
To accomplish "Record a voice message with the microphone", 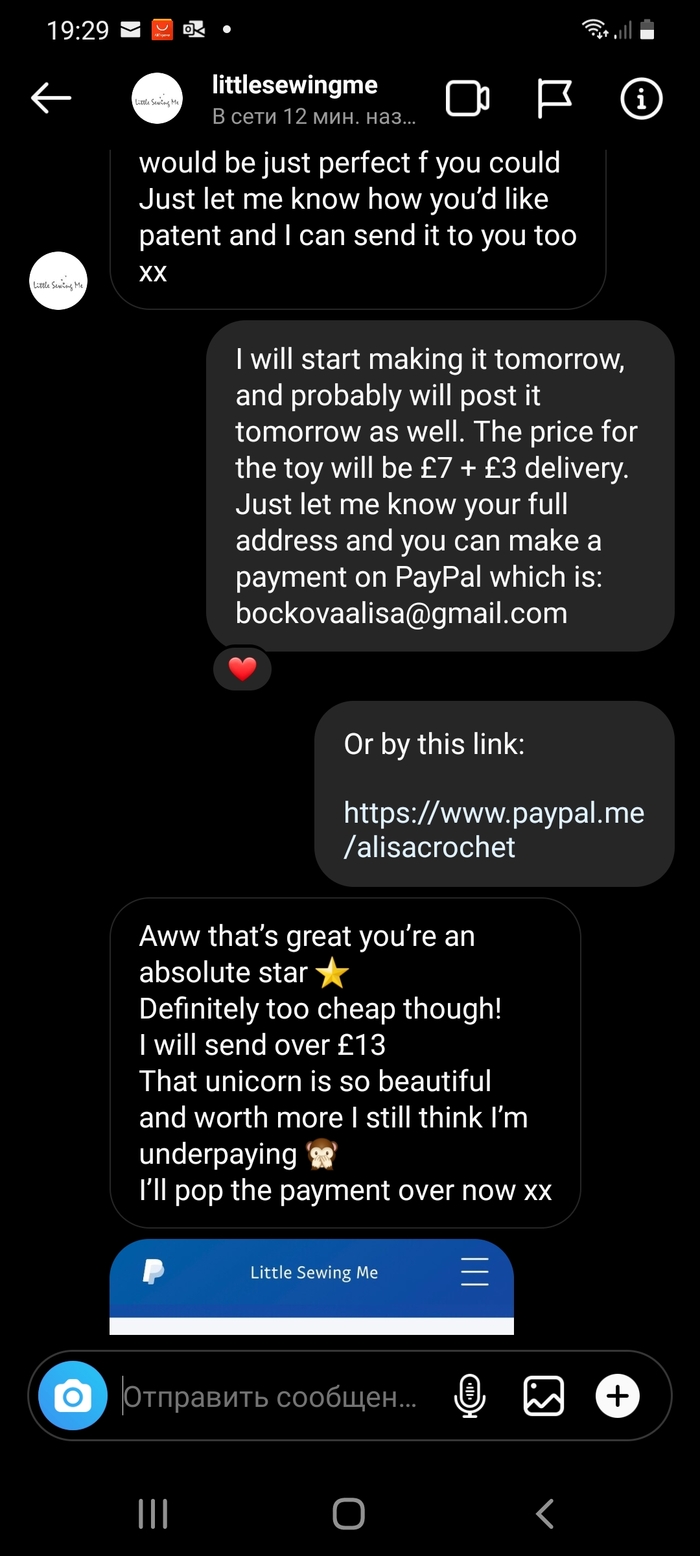I will point(470,1395).
